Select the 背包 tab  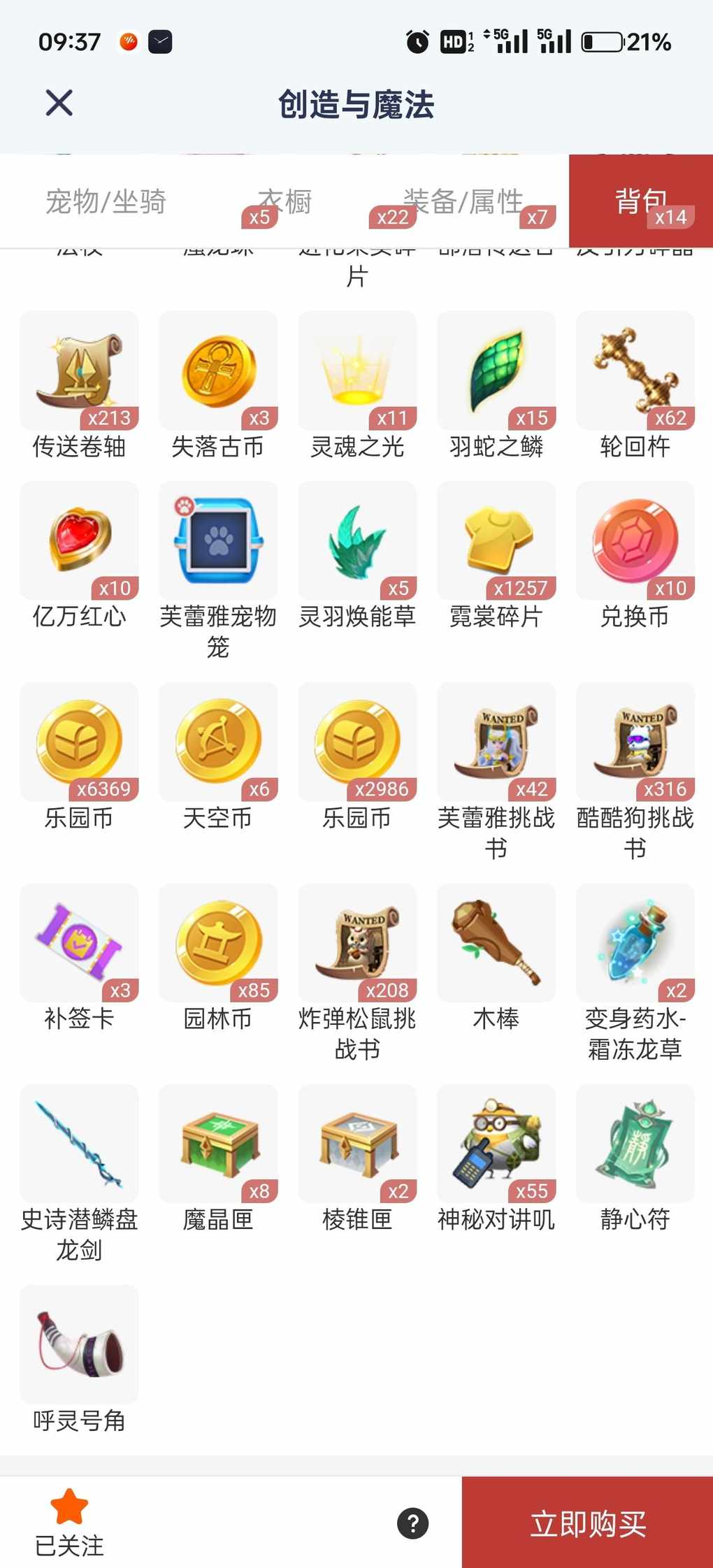(640, 201)
